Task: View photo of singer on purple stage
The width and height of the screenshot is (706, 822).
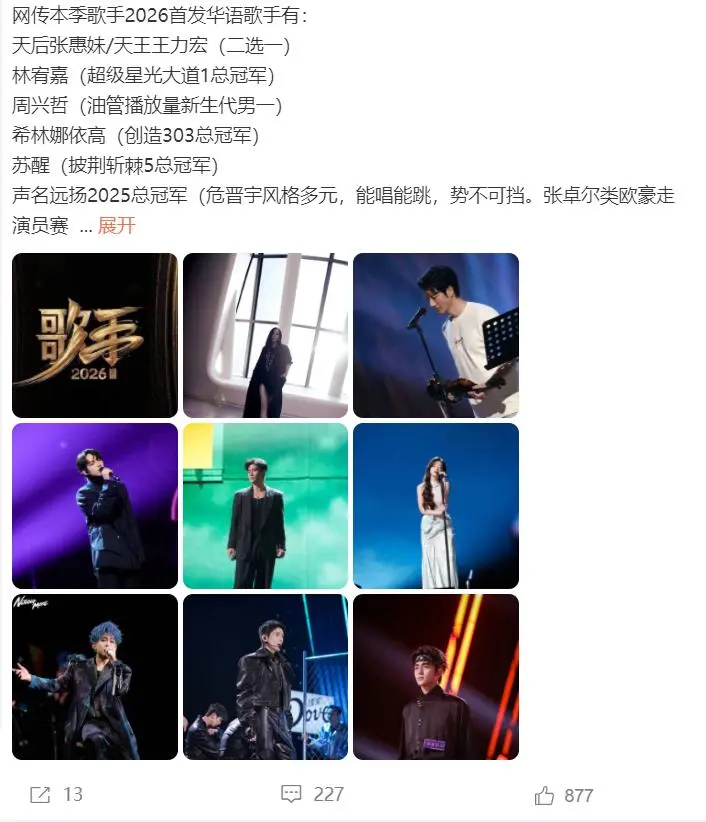Action: pos(95,505)
